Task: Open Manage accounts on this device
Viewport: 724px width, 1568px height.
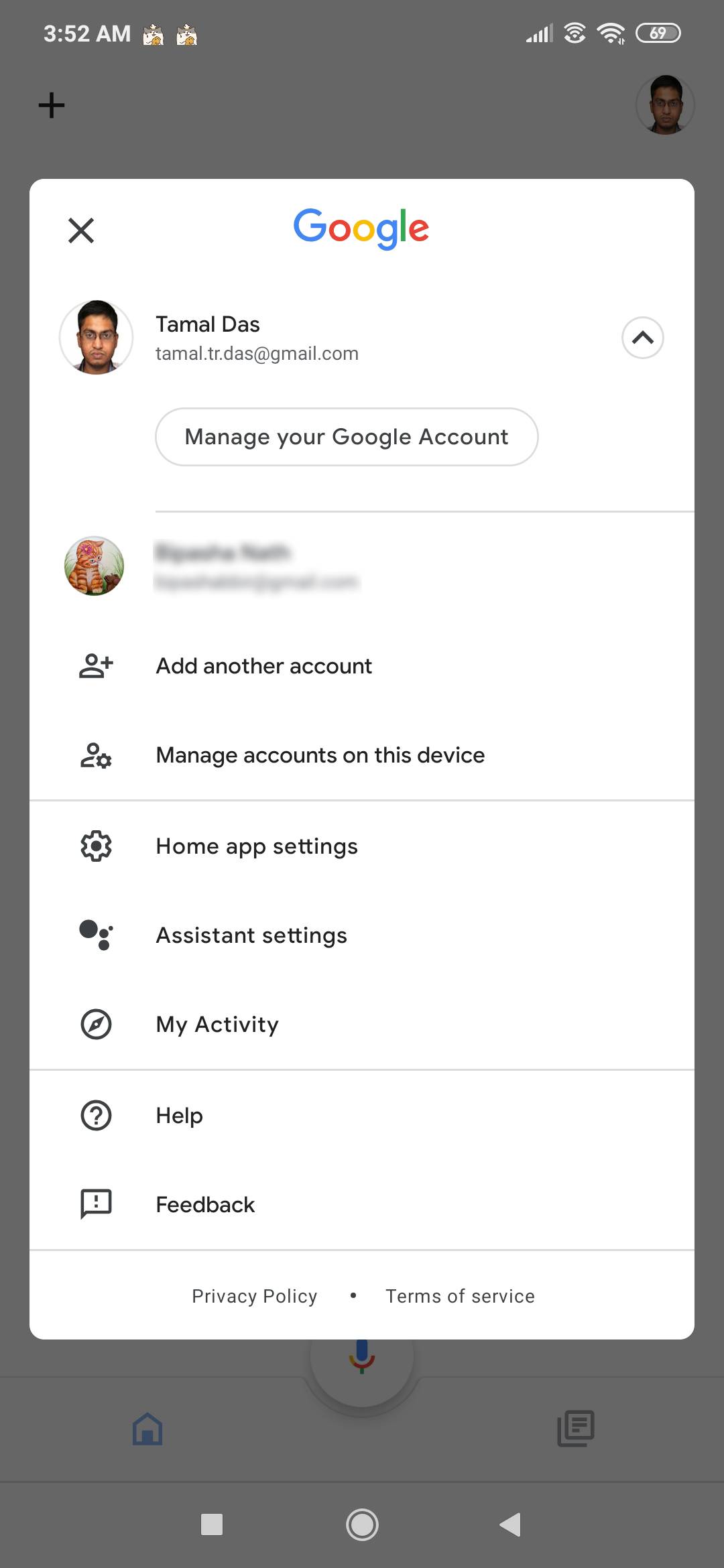Action: coord(320,755)
